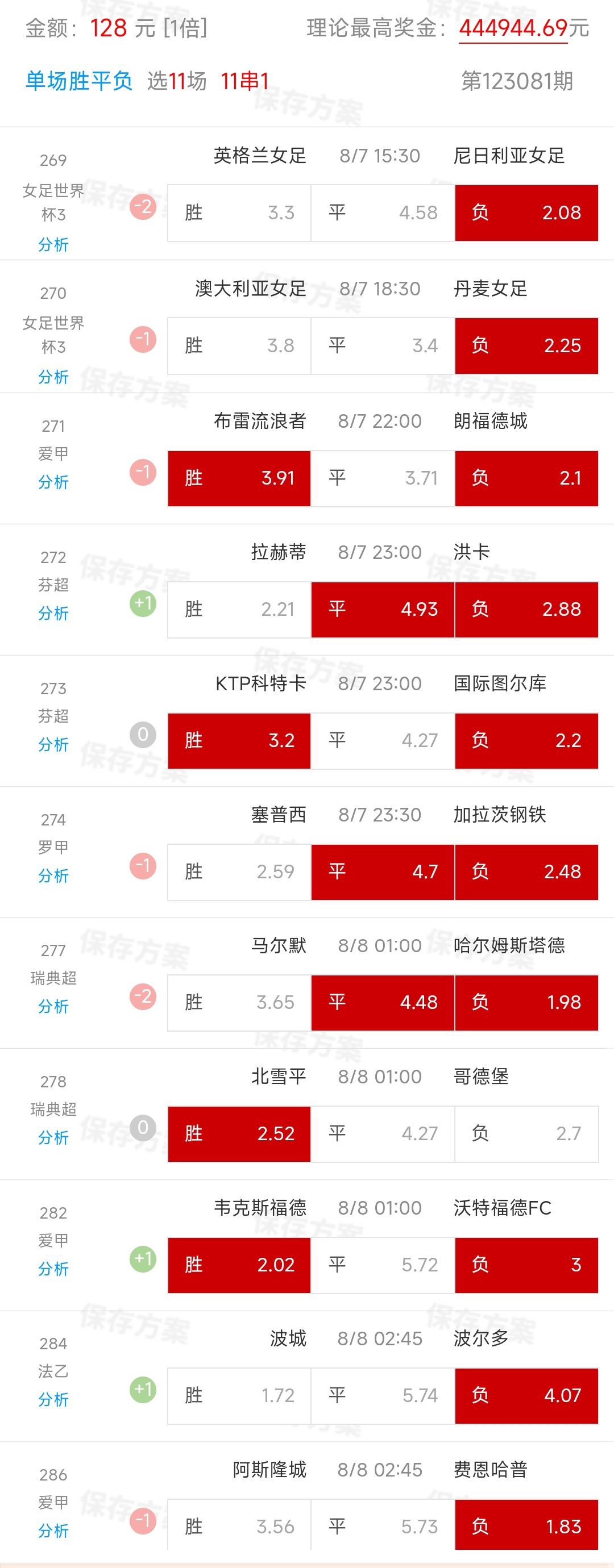Open 分析 for match 269 England women
Image resolution: width=614 pixels, height=1568 pixels.
pyautogui.click(x=53, y=245)
